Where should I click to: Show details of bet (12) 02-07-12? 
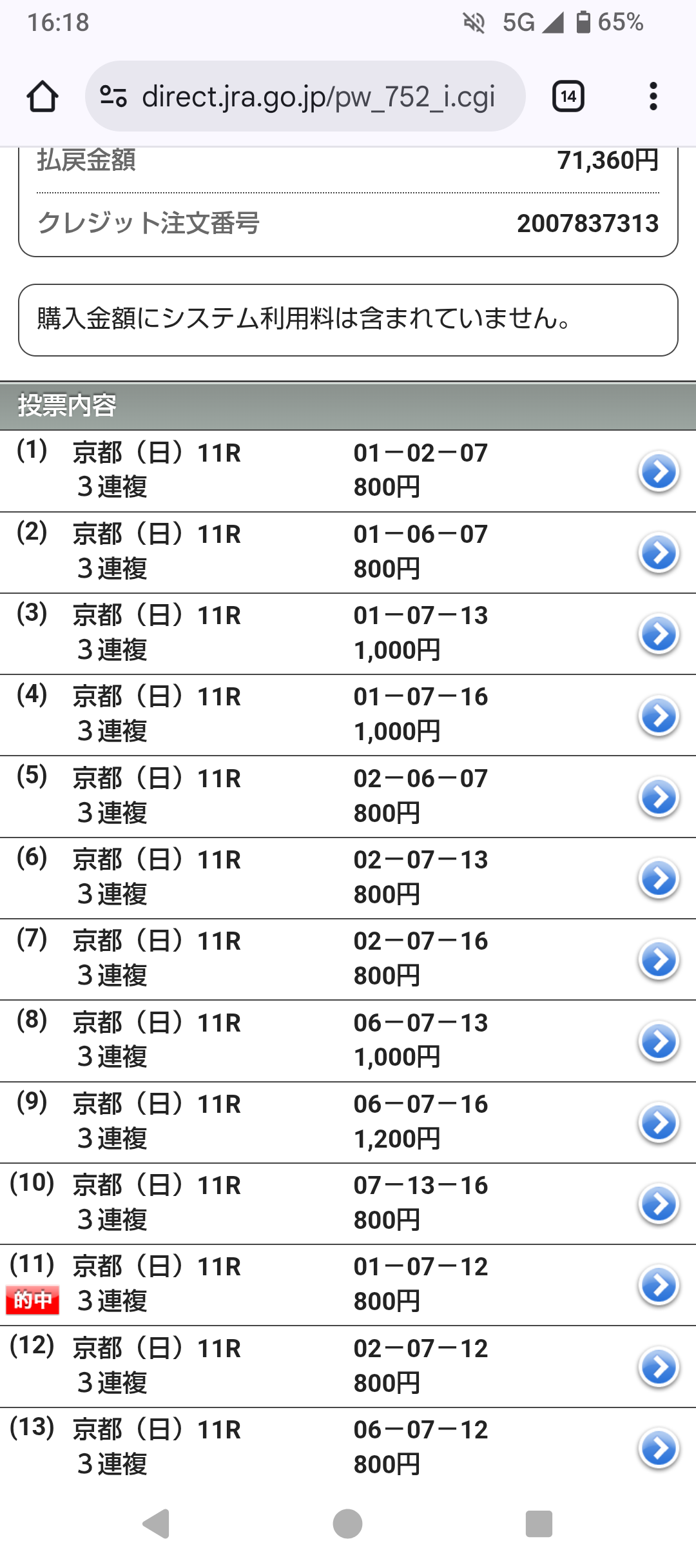[659, 1367]
